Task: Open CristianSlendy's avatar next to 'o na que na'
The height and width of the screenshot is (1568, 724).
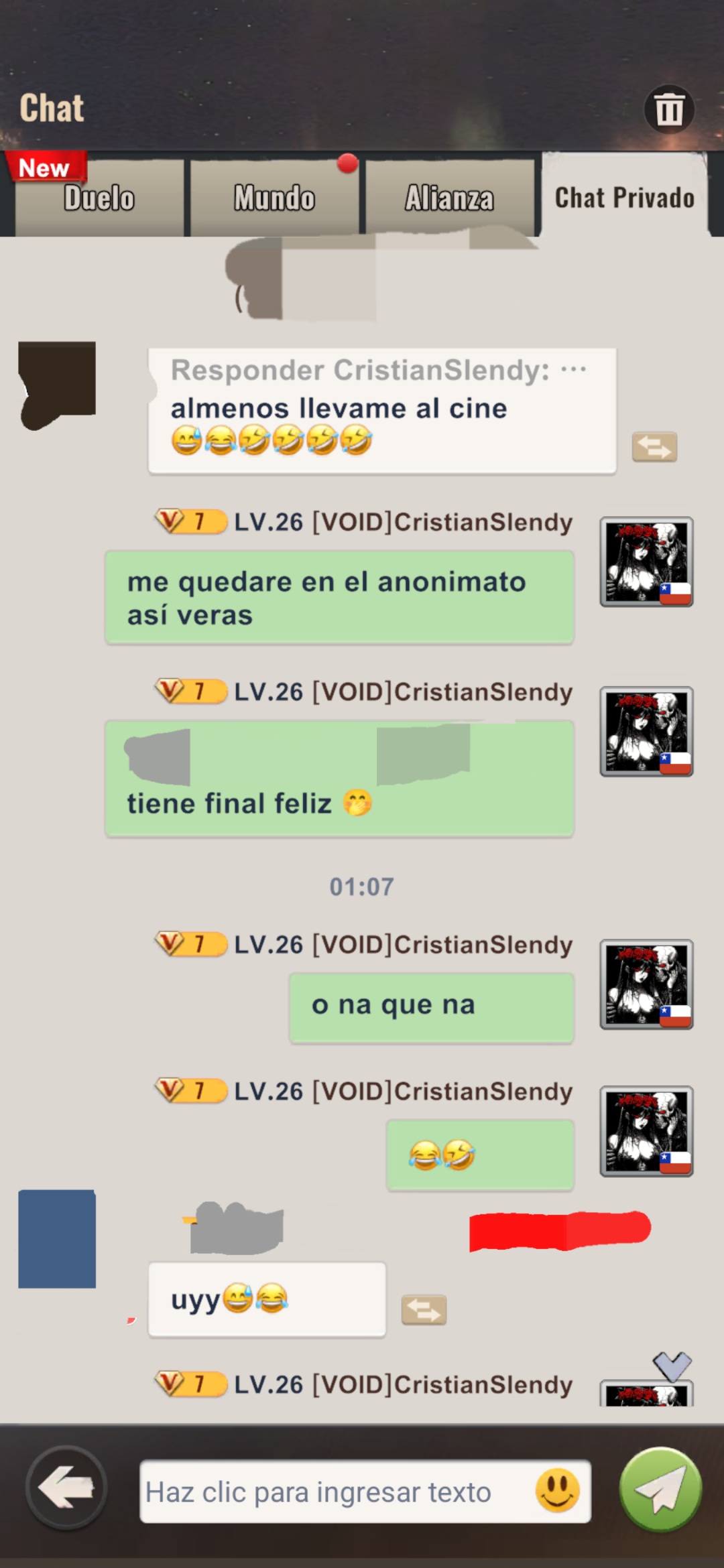Action: [x=646, y=984]
